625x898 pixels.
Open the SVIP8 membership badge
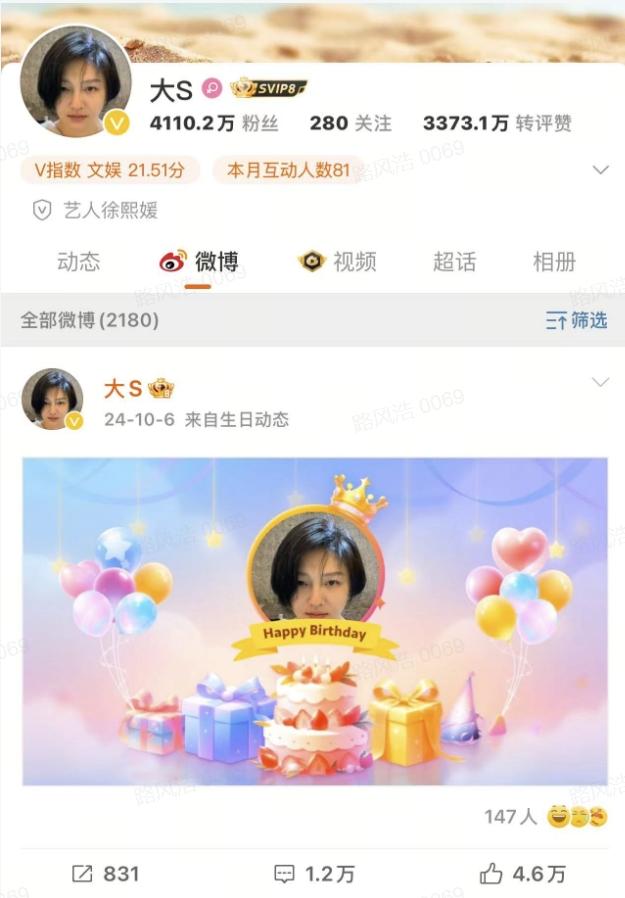coord(268,88)
